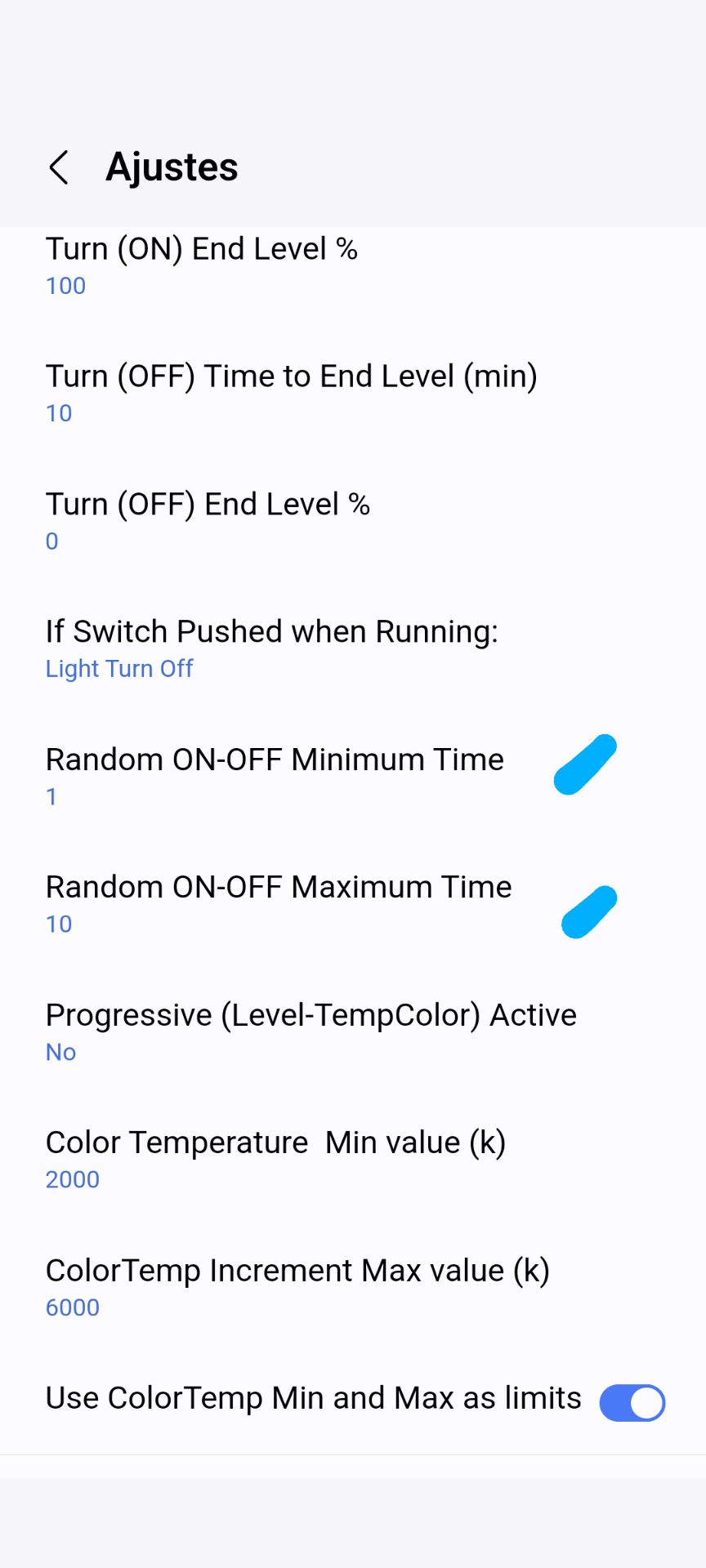The image size is (706, 1568).
Task: Go back from Ajustes screen
Action: coord(59,167)
